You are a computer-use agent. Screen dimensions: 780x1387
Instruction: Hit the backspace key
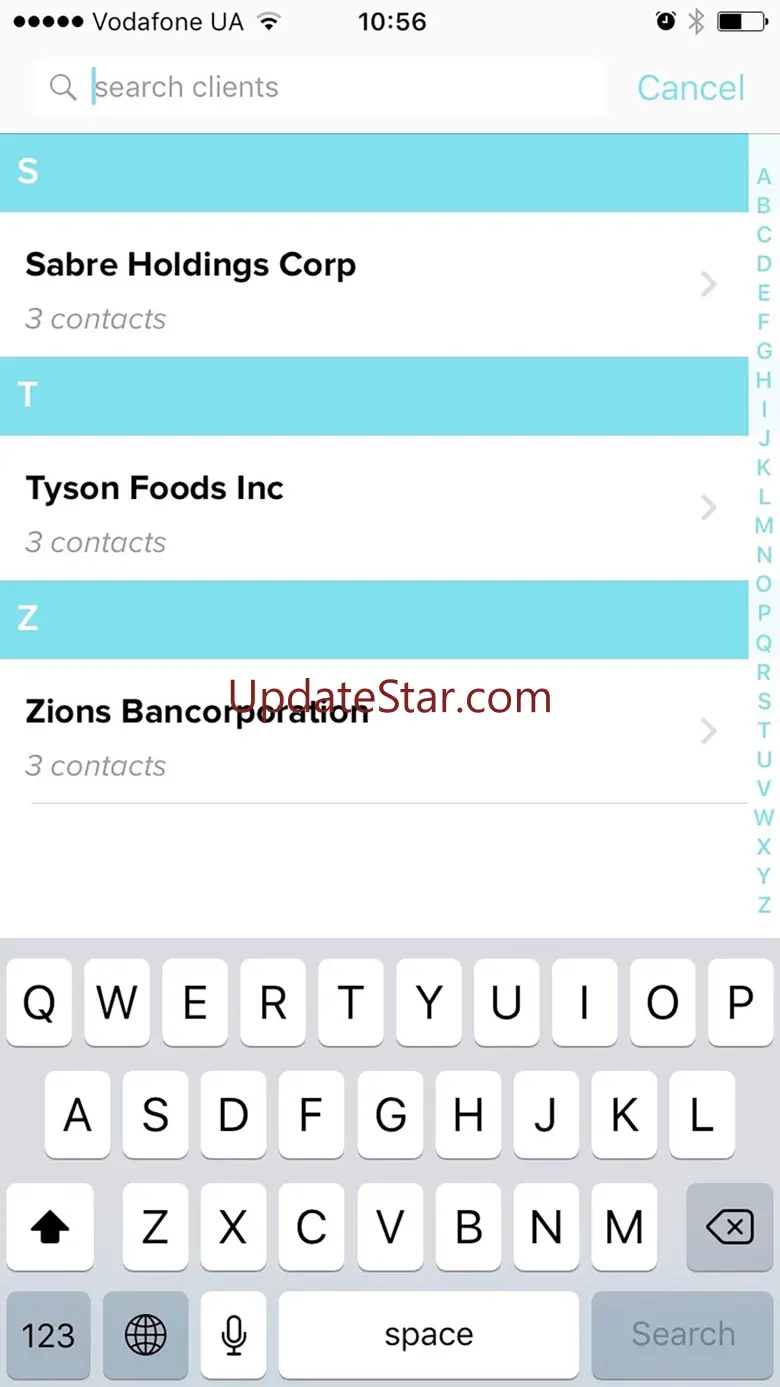coord(730,1227)
